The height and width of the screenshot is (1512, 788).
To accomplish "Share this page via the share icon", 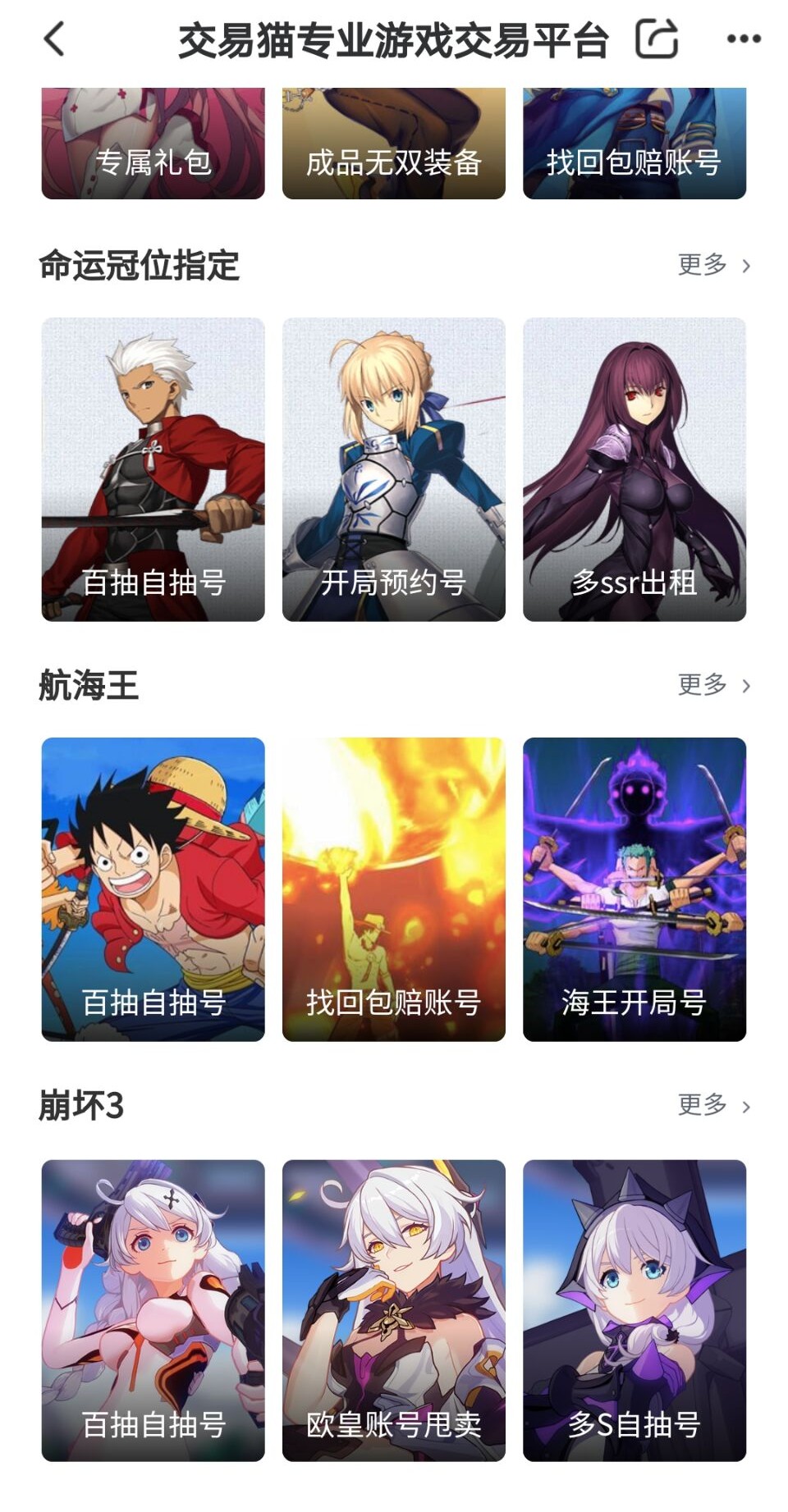I will (x=657, y=39).
